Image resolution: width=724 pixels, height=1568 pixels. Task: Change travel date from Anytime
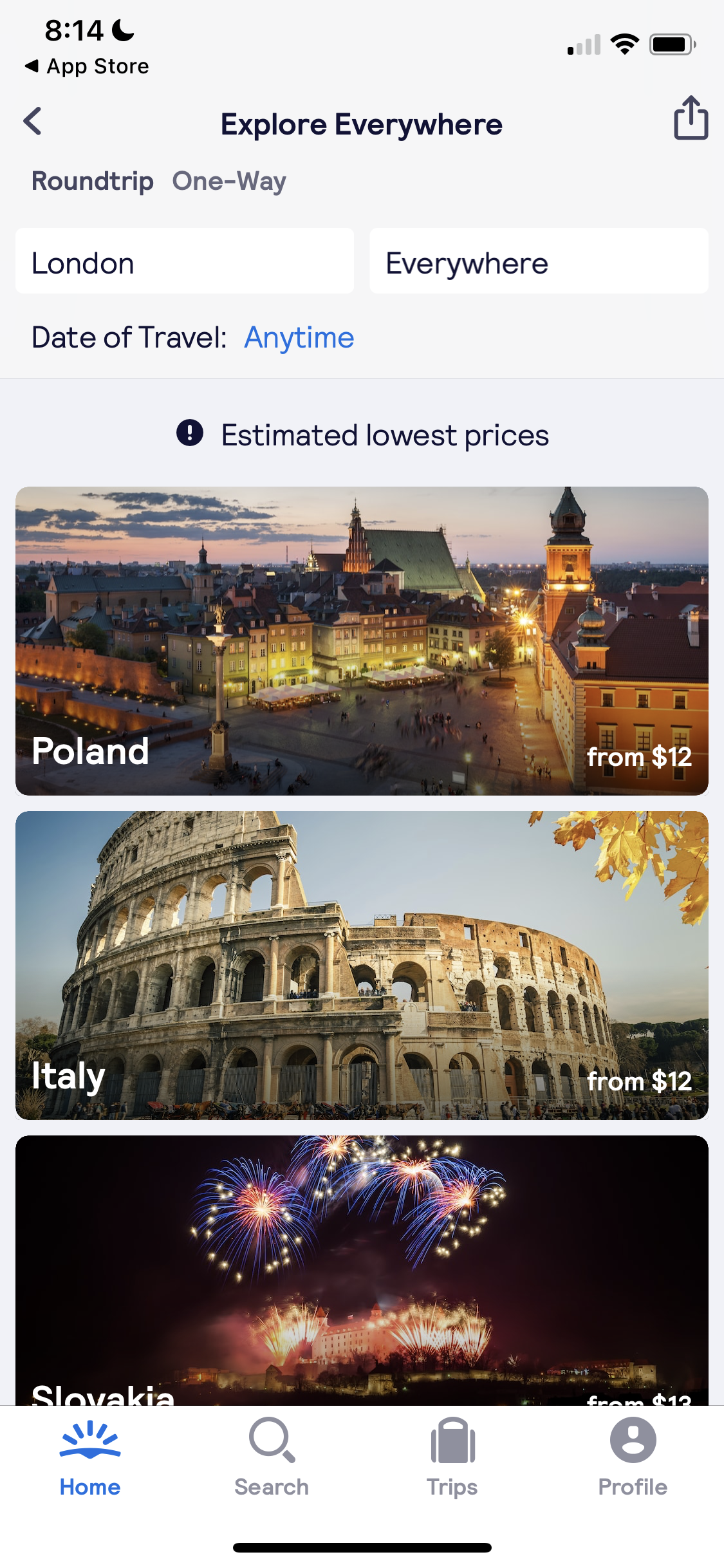tap(299, 338)
